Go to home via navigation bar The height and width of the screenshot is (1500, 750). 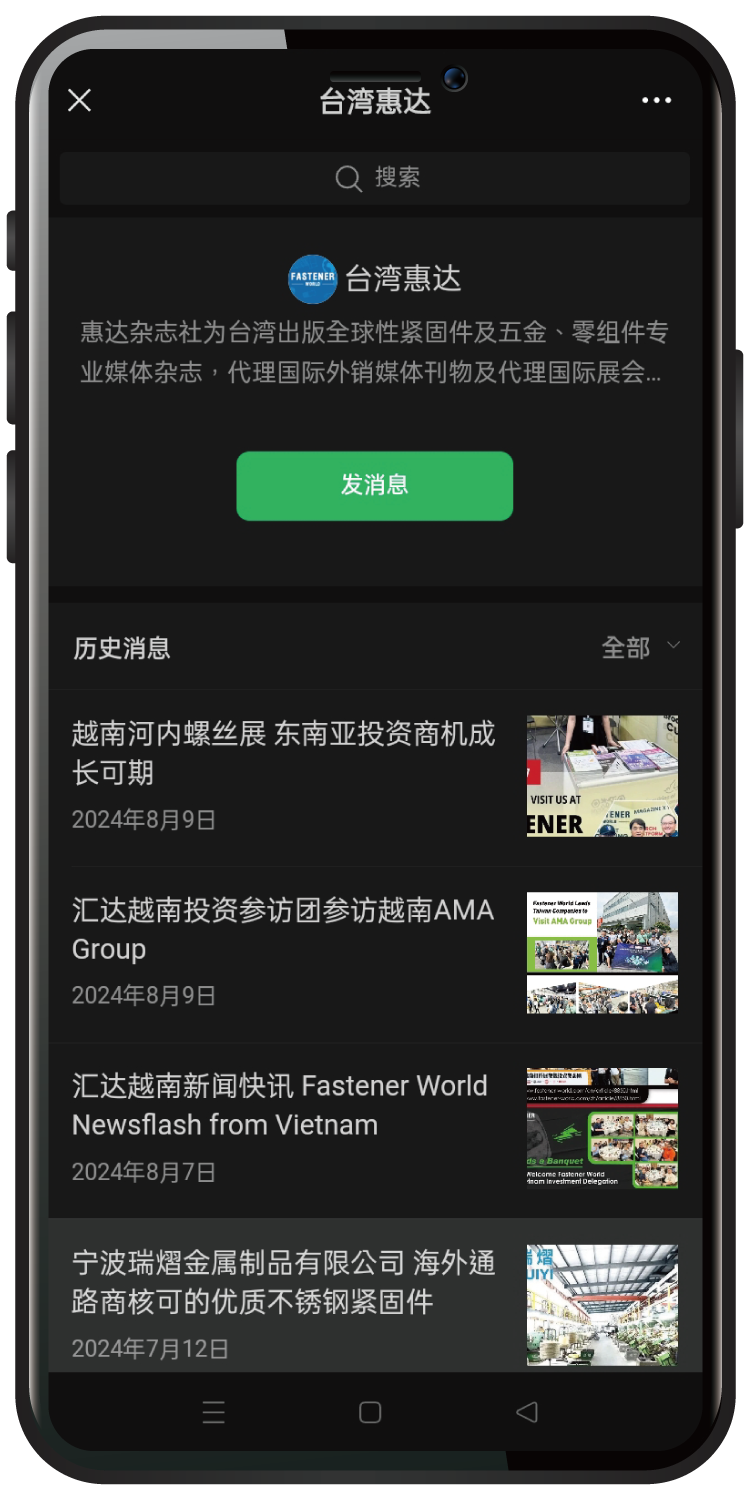pos(370,1412)
